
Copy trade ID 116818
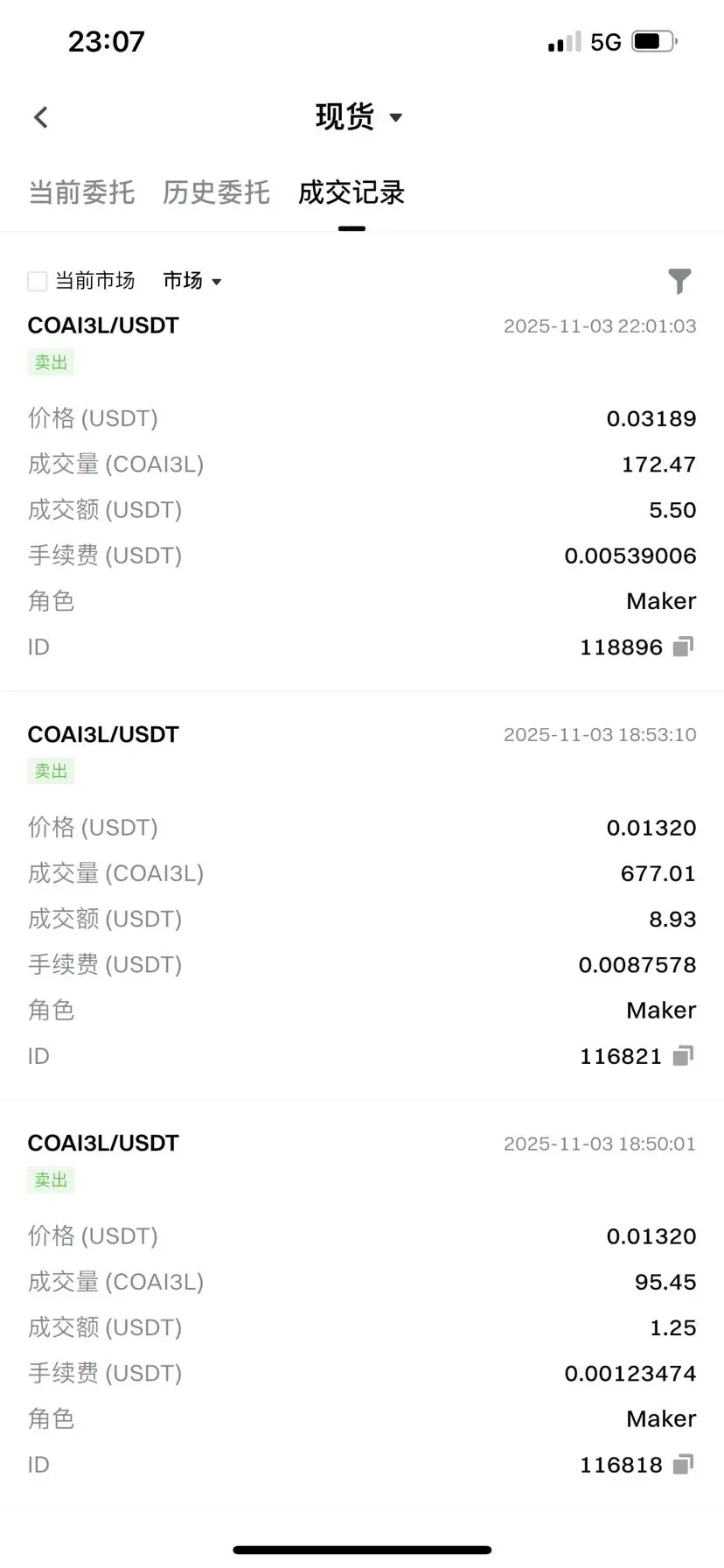point(683,1465)
